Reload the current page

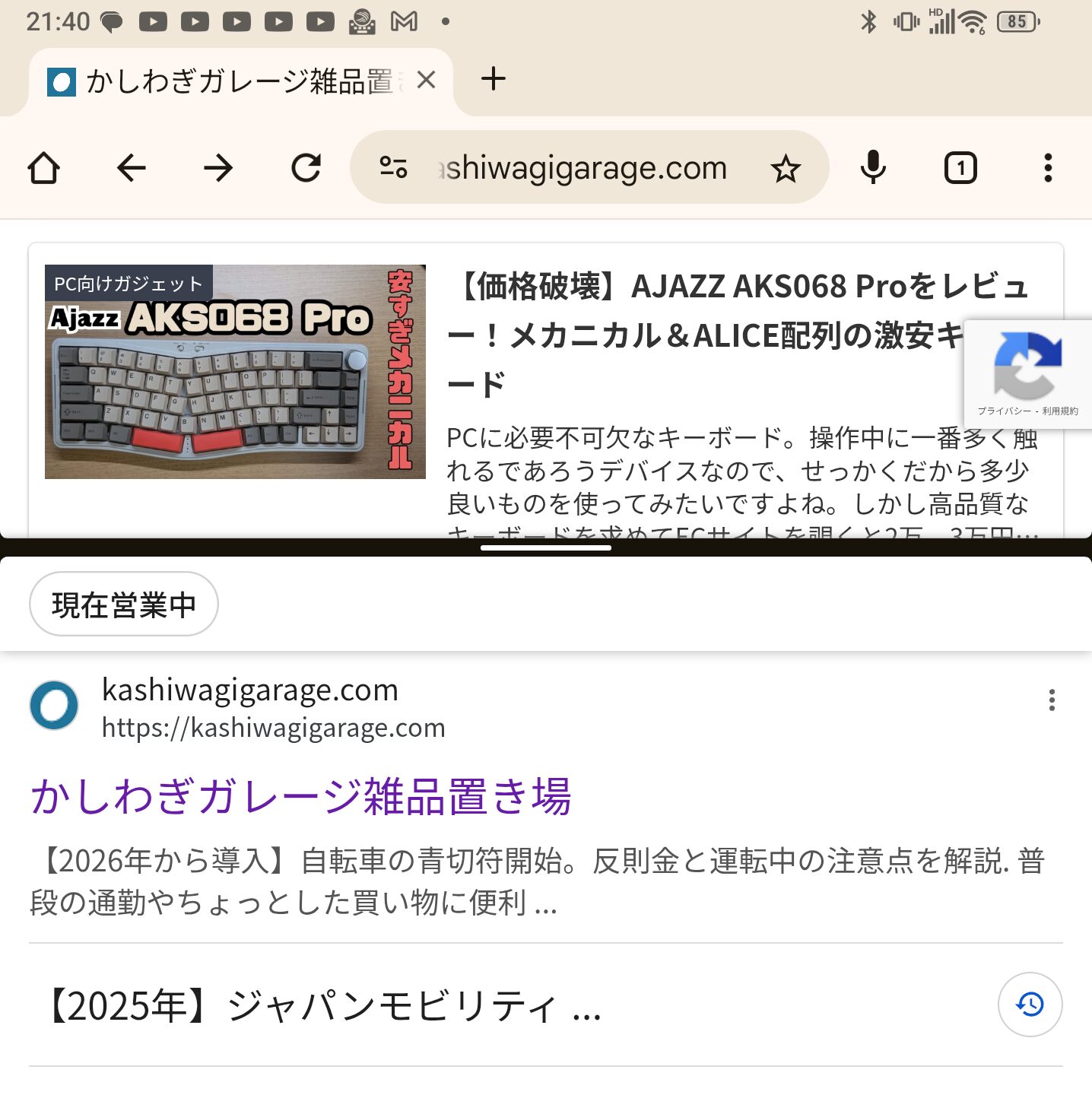[x=306, y=168]
